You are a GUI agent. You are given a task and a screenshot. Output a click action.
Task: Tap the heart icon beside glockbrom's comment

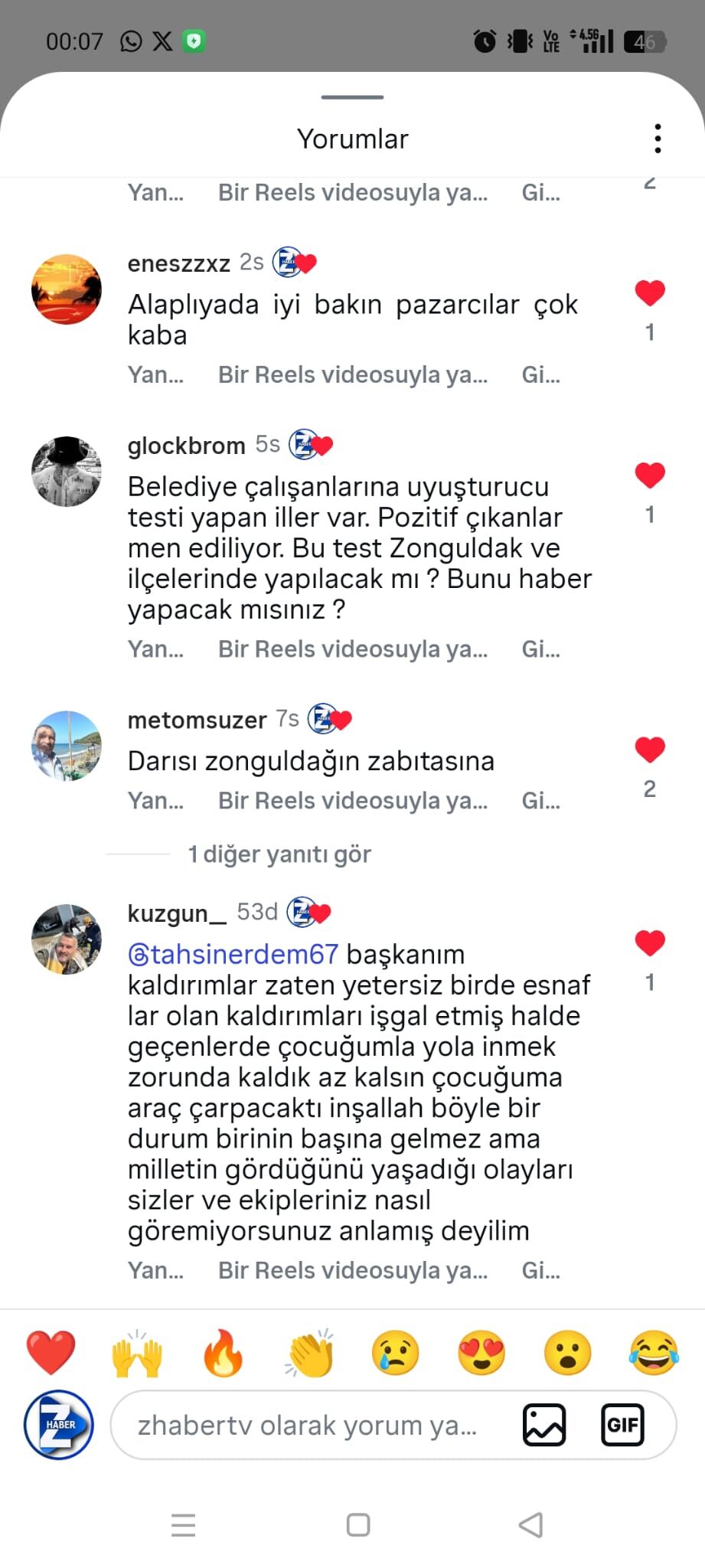pyautogui.click(x=650, y=475)
